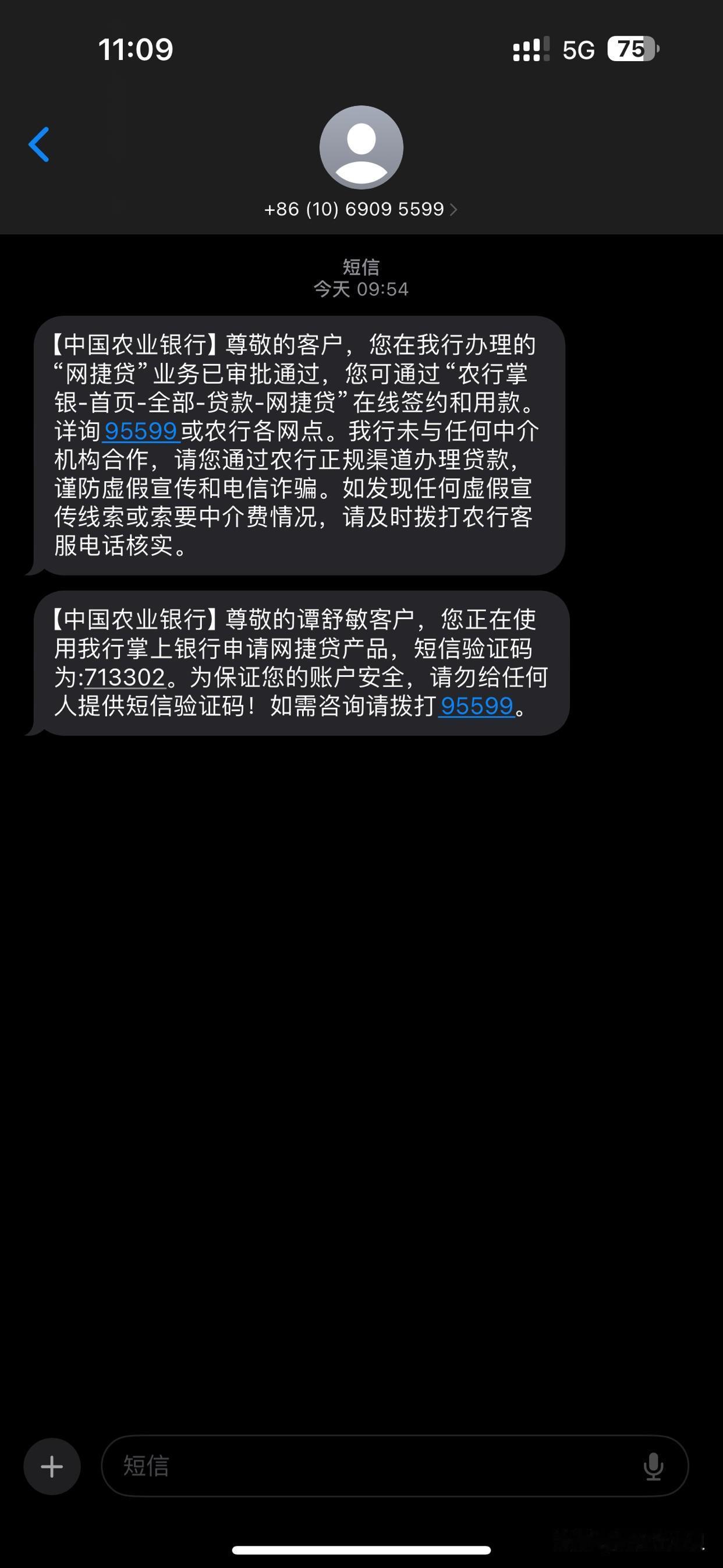Tap the 短信 conversation label

pos(361,266)
